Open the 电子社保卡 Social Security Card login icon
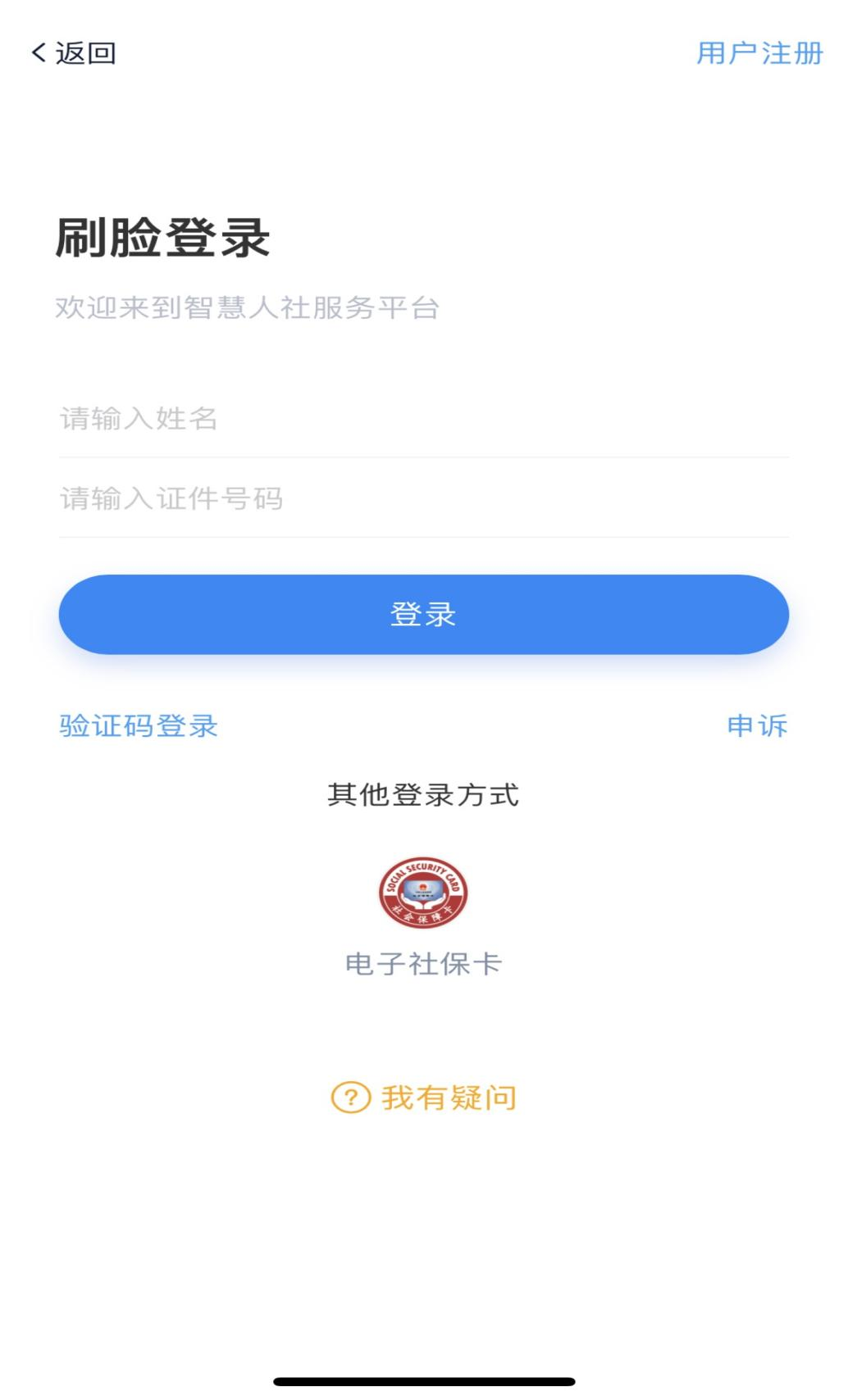The image size is (848, 1400). tap(423, 892)
